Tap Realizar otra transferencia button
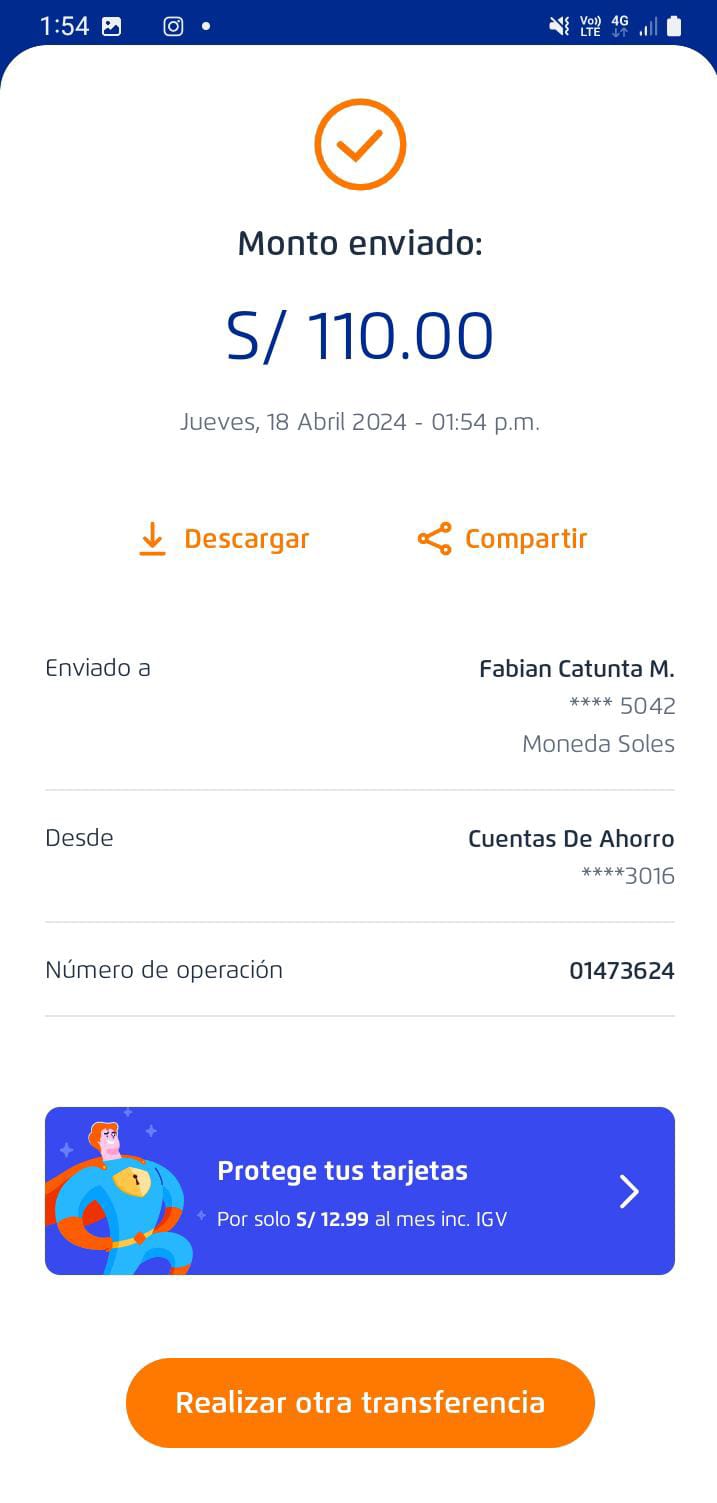This screenshot has height=1503, width=717. pyautogui.click(x=360, y=1402)
